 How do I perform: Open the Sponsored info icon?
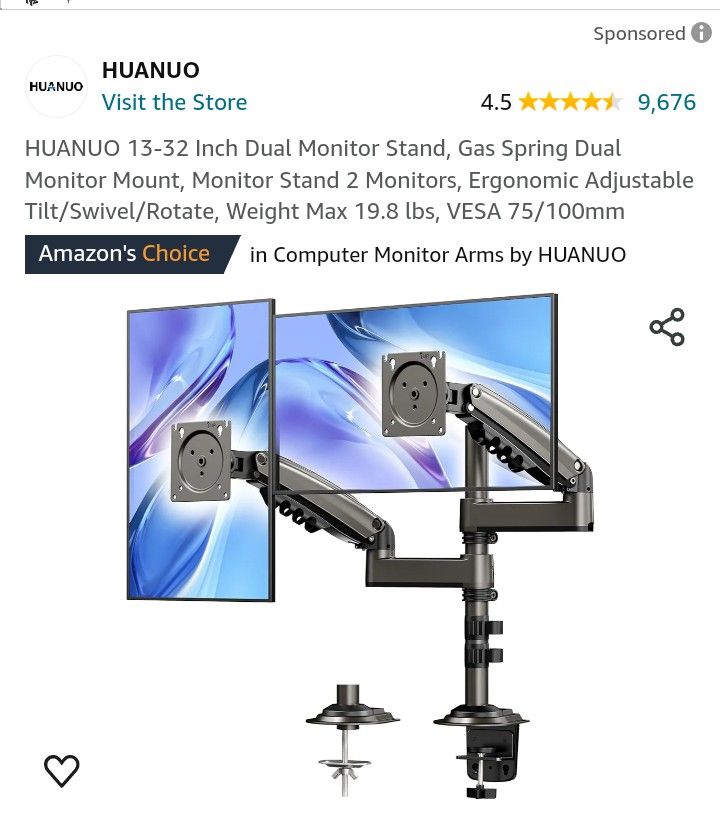702,33
